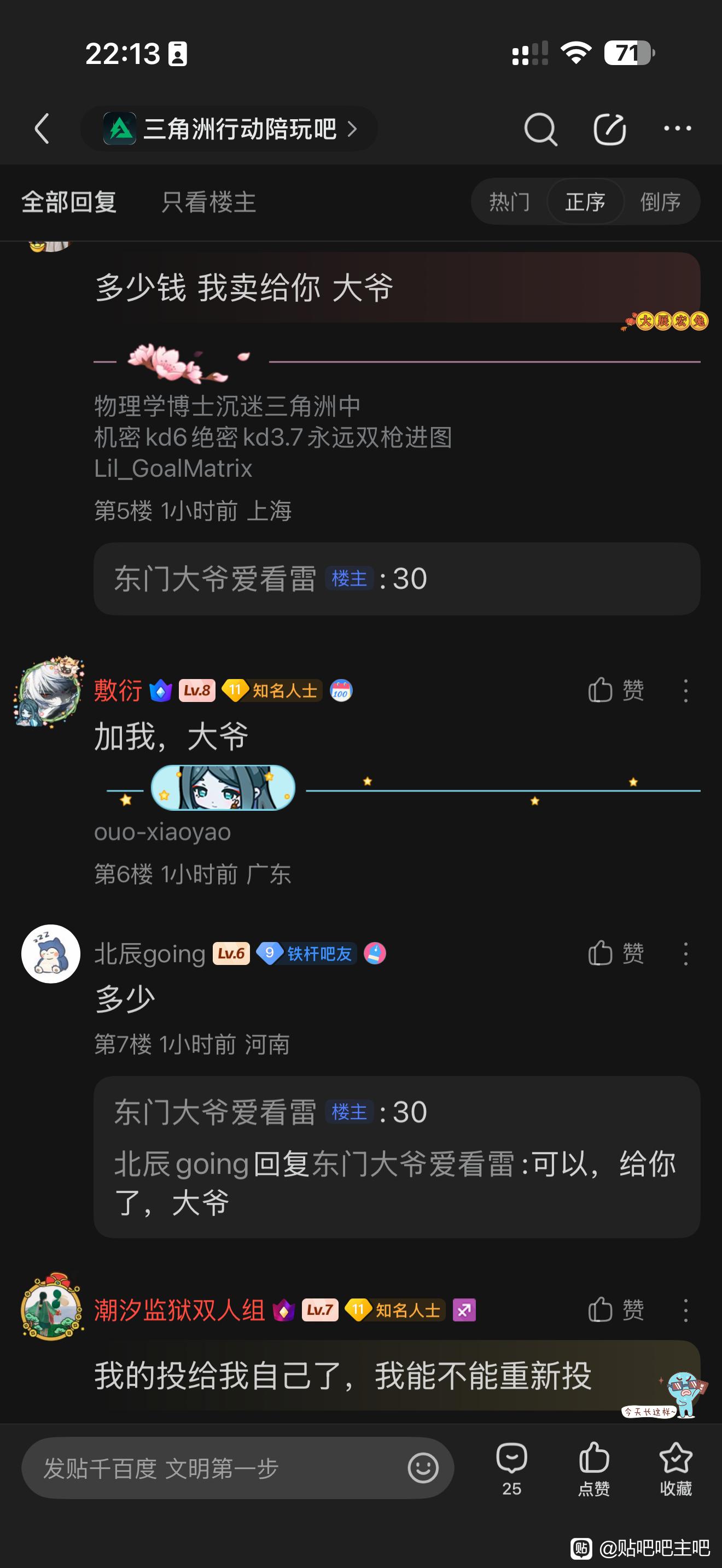Sort replies by 热门
Viewport: 722px width, 1568px height.
(510, 202)
